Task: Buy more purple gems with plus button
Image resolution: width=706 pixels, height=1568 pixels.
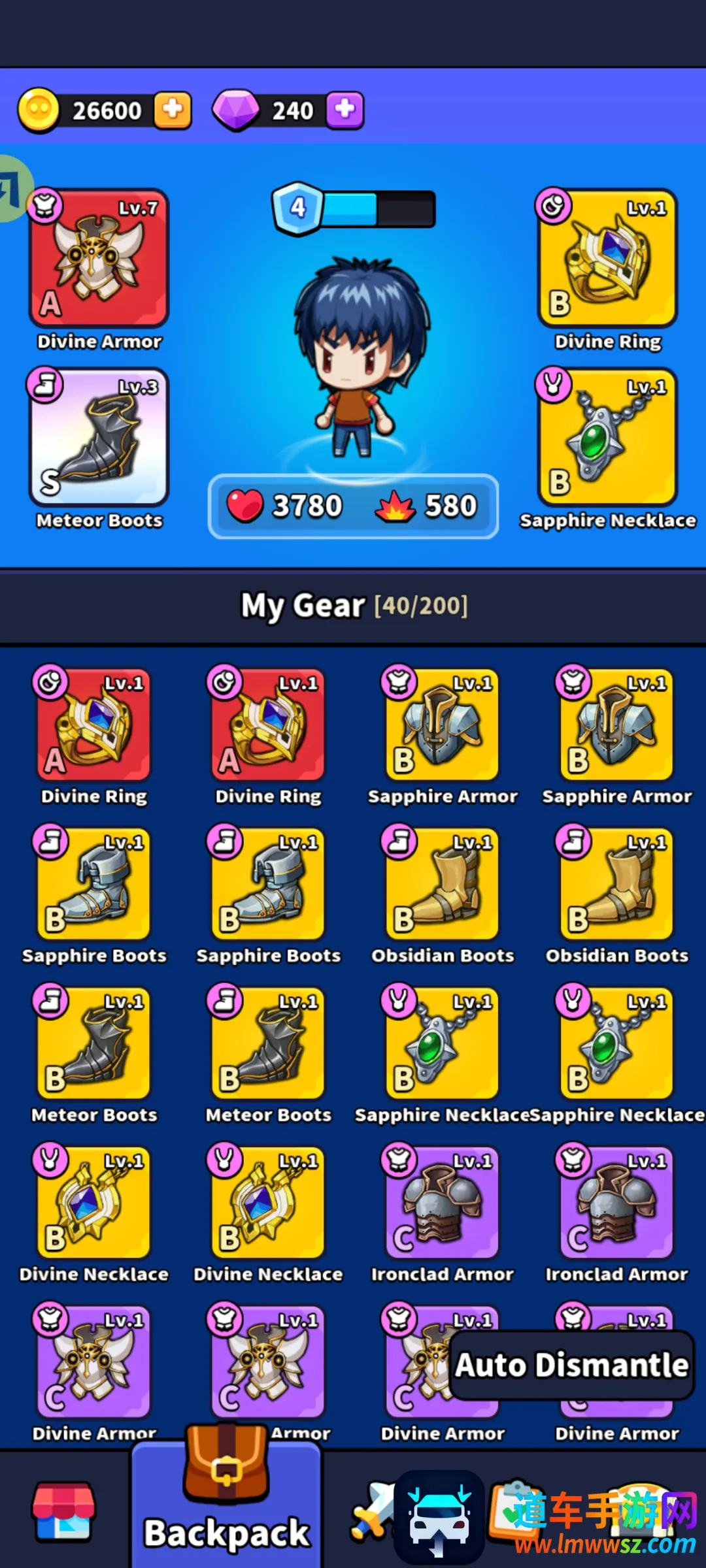Action: pos(345,110)
